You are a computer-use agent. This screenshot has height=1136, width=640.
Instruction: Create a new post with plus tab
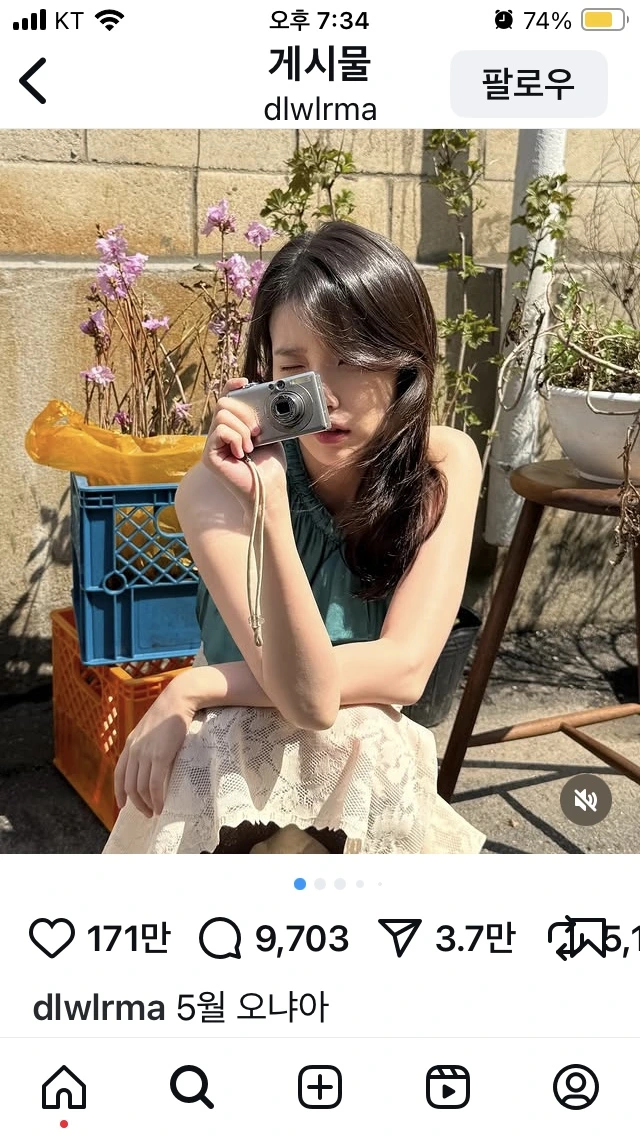(x=320, y=1087)
